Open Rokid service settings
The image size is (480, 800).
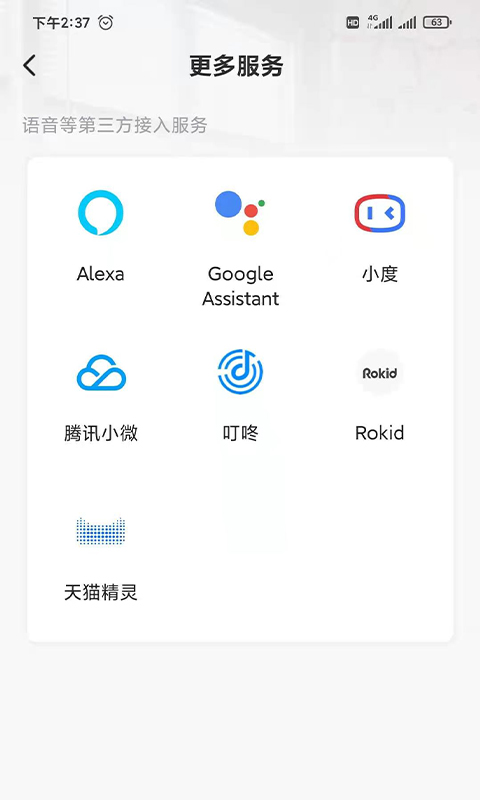380,395
